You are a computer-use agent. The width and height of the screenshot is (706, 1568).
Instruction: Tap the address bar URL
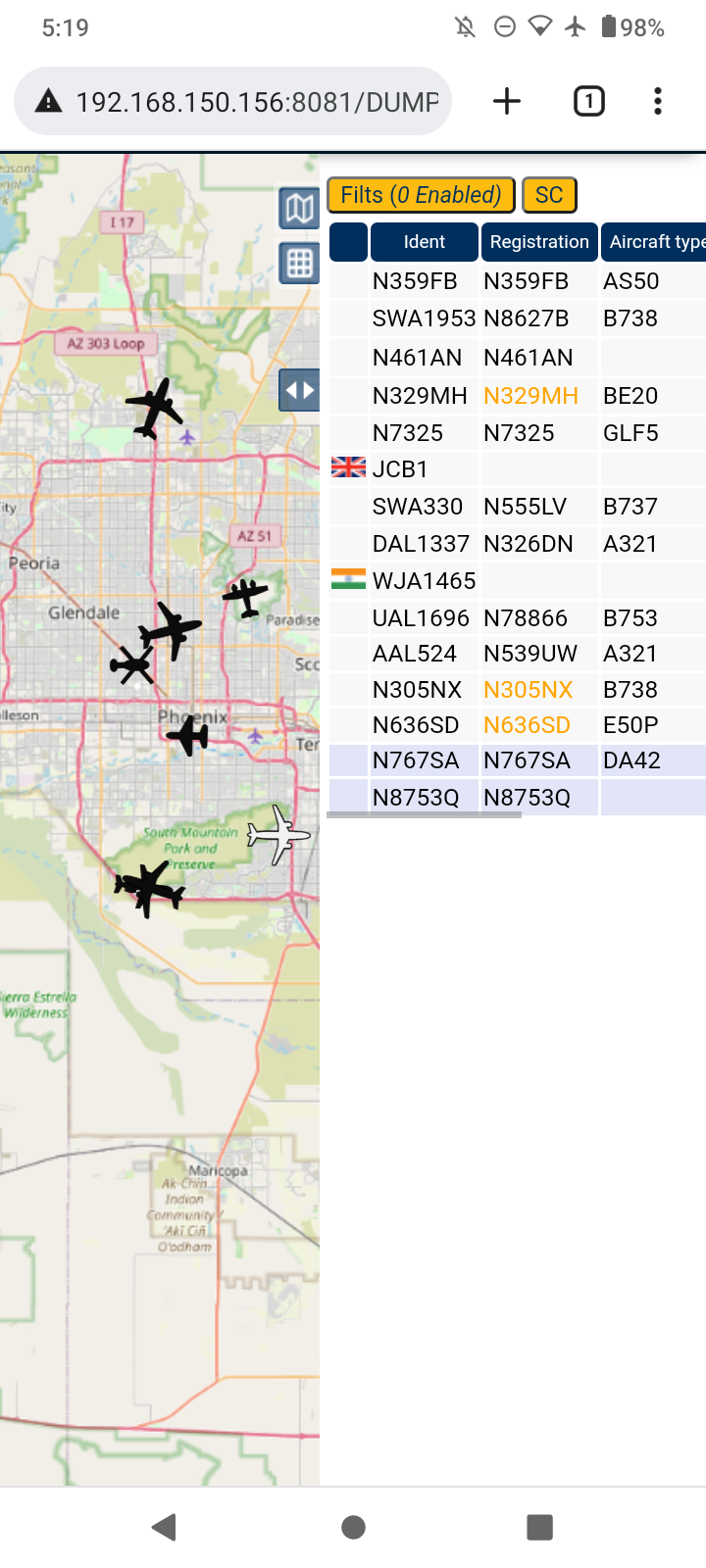pos(257,102)
